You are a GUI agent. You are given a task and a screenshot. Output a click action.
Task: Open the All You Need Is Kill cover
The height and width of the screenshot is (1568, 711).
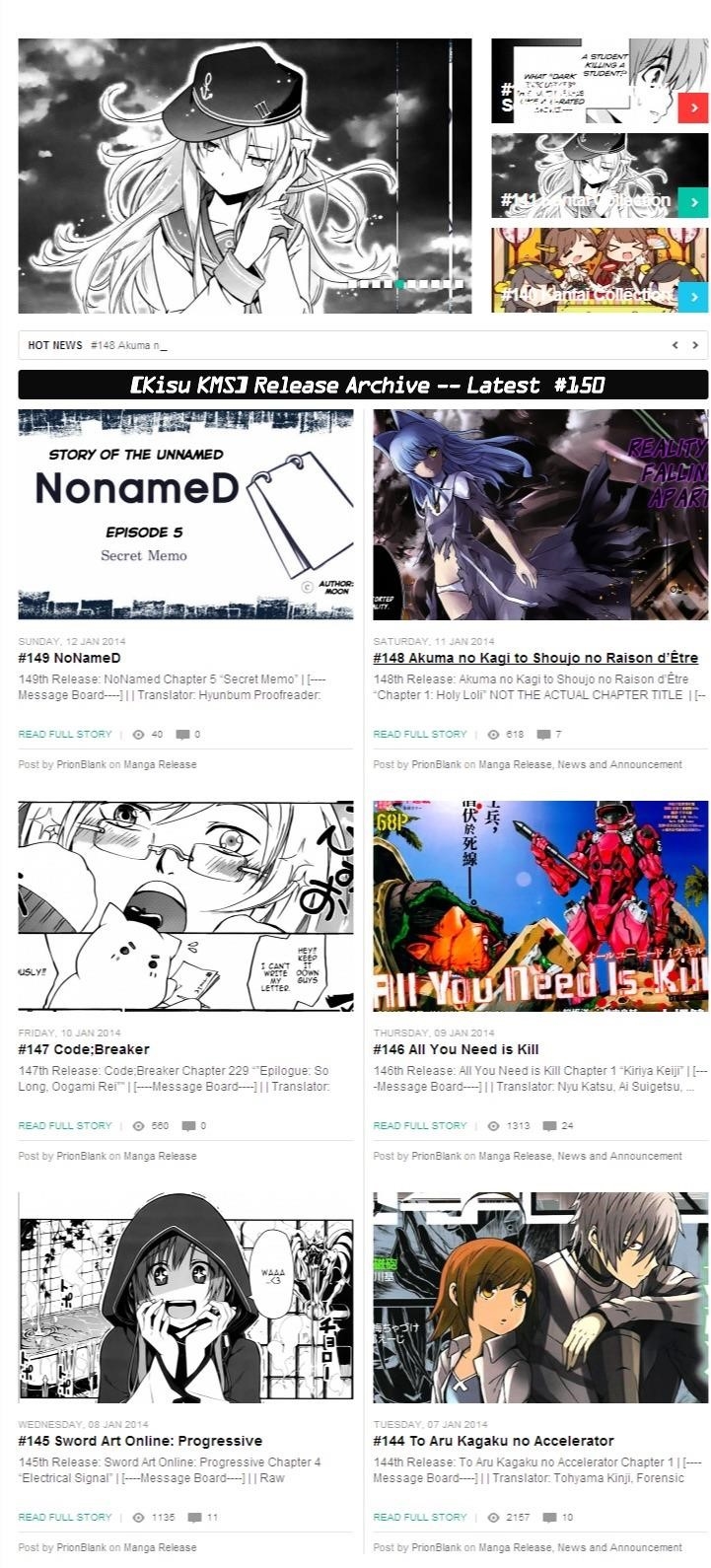coord(540,906)
